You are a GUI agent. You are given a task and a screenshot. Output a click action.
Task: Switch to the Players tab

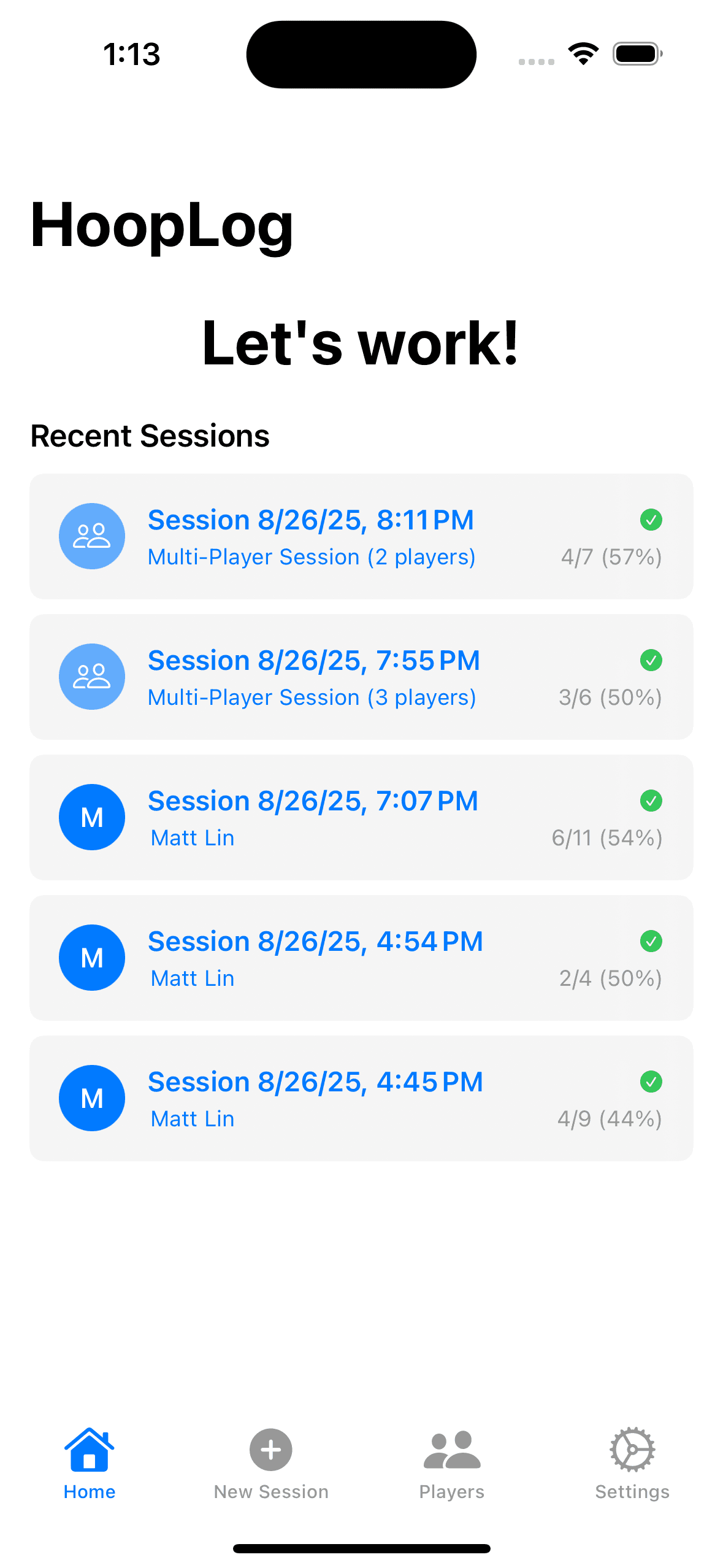tap(451, 1462)
